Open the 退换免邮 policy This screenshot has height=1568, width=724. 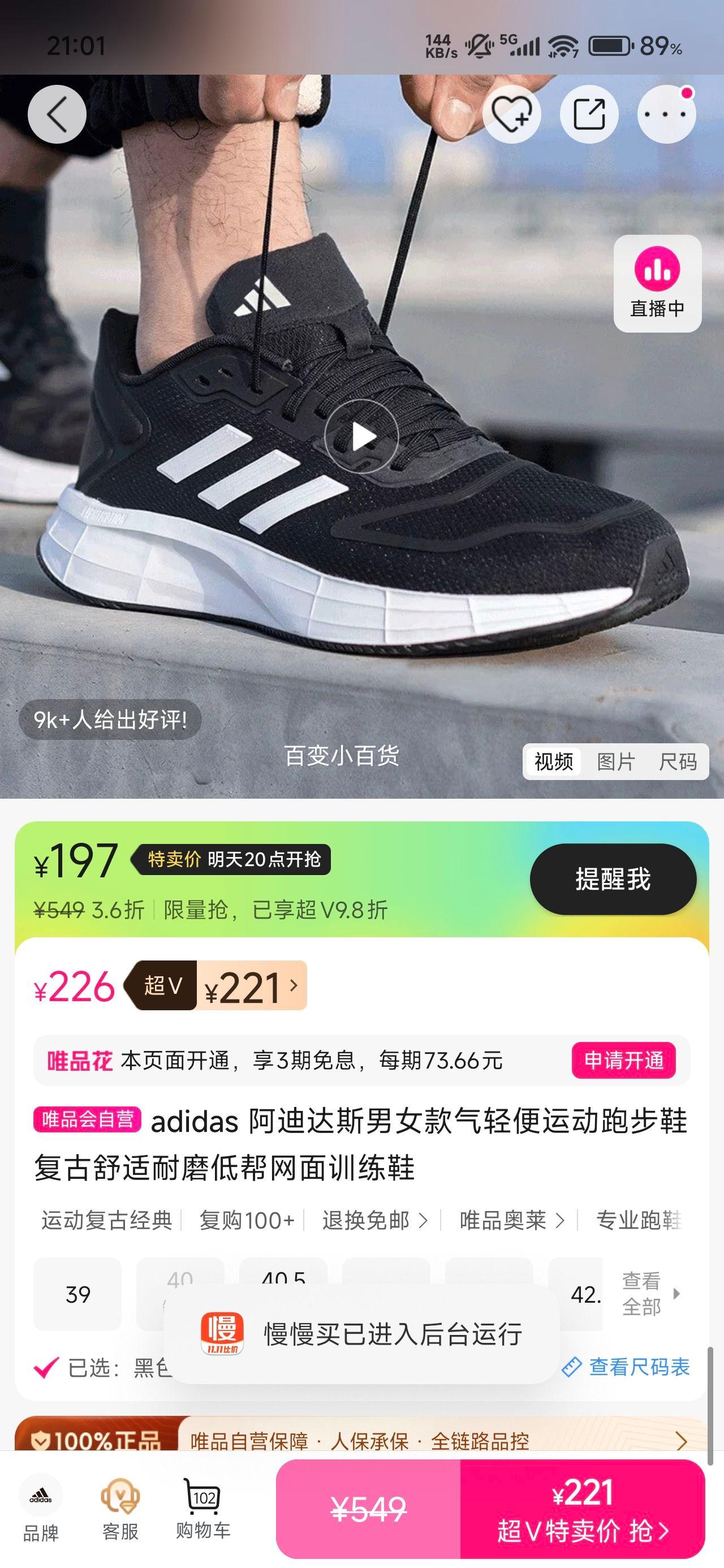[x=374, y=1220]
